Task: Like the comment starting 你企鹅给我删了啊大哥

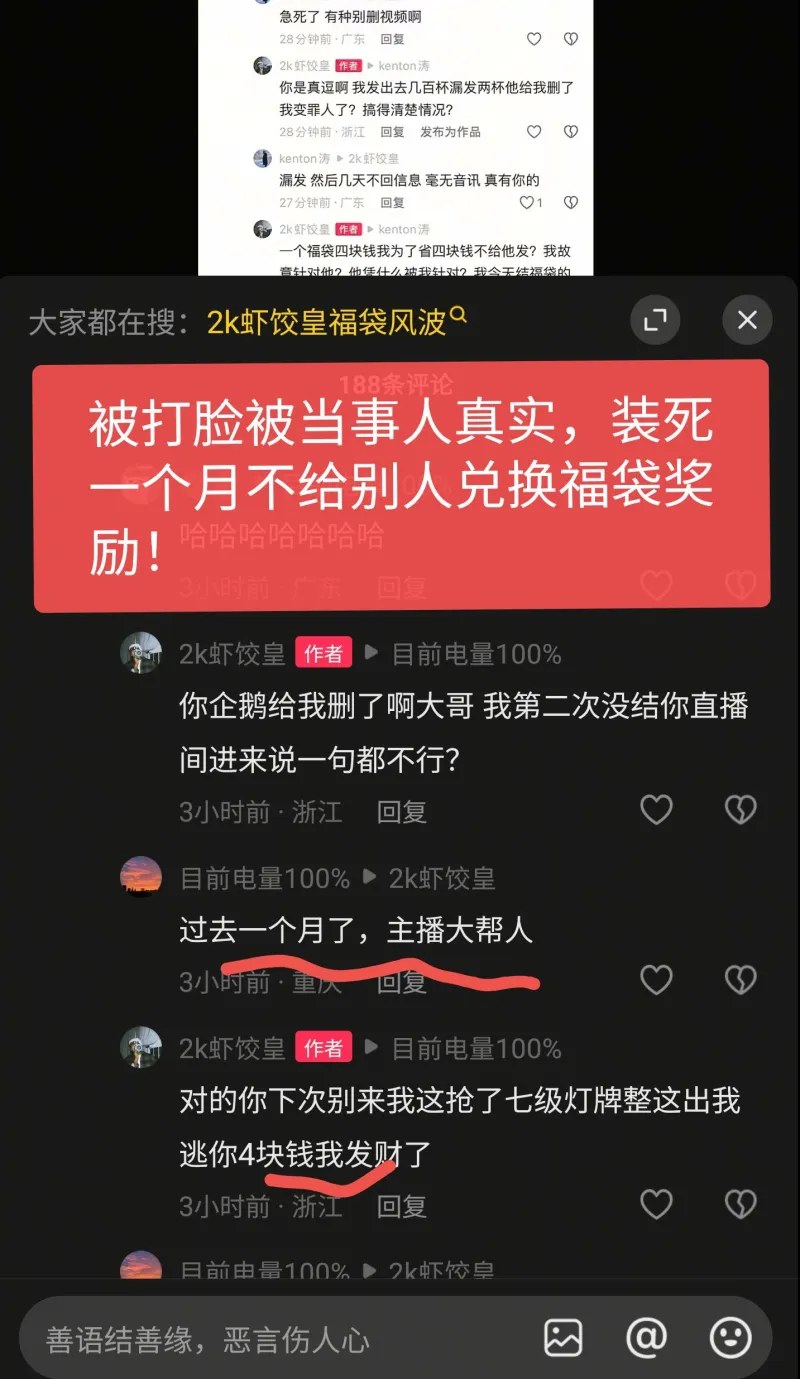Action: (656, 810)
